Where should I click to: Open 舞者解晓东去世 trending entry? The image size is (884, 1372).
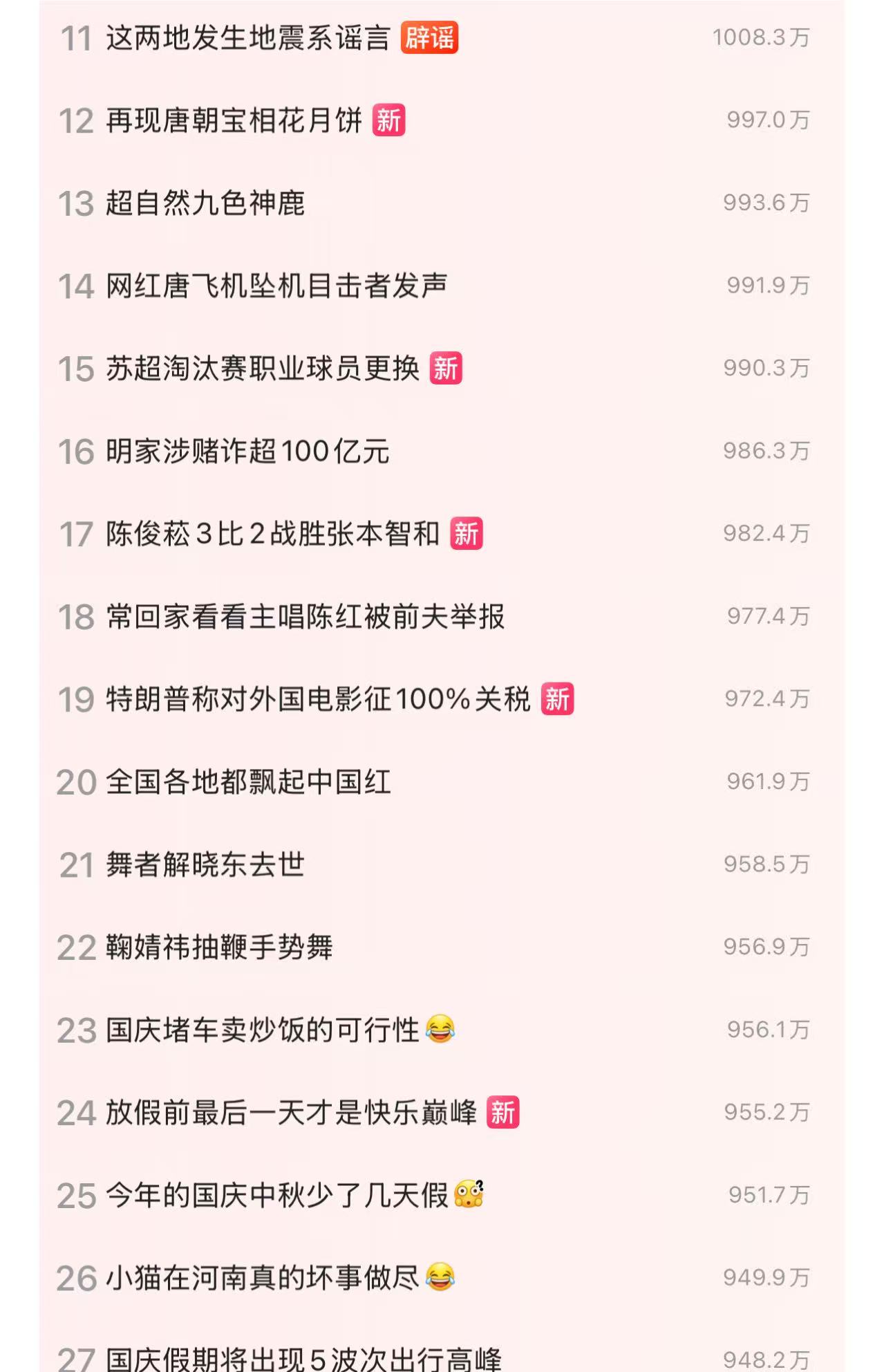pos(205,864)
